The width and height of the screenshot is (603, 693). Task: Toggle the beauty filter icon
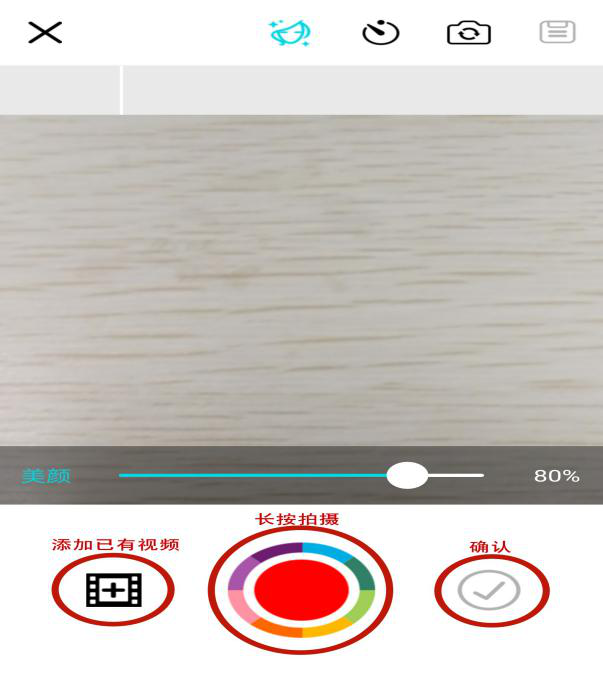(x=290, y=33)
